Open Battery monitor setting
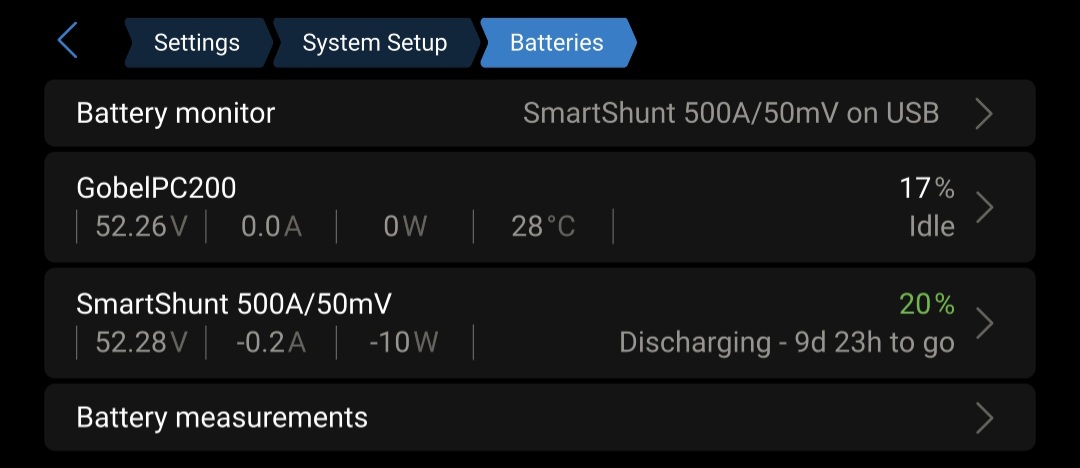This screenshot has width=1080, height=468. tap(540, 114)
